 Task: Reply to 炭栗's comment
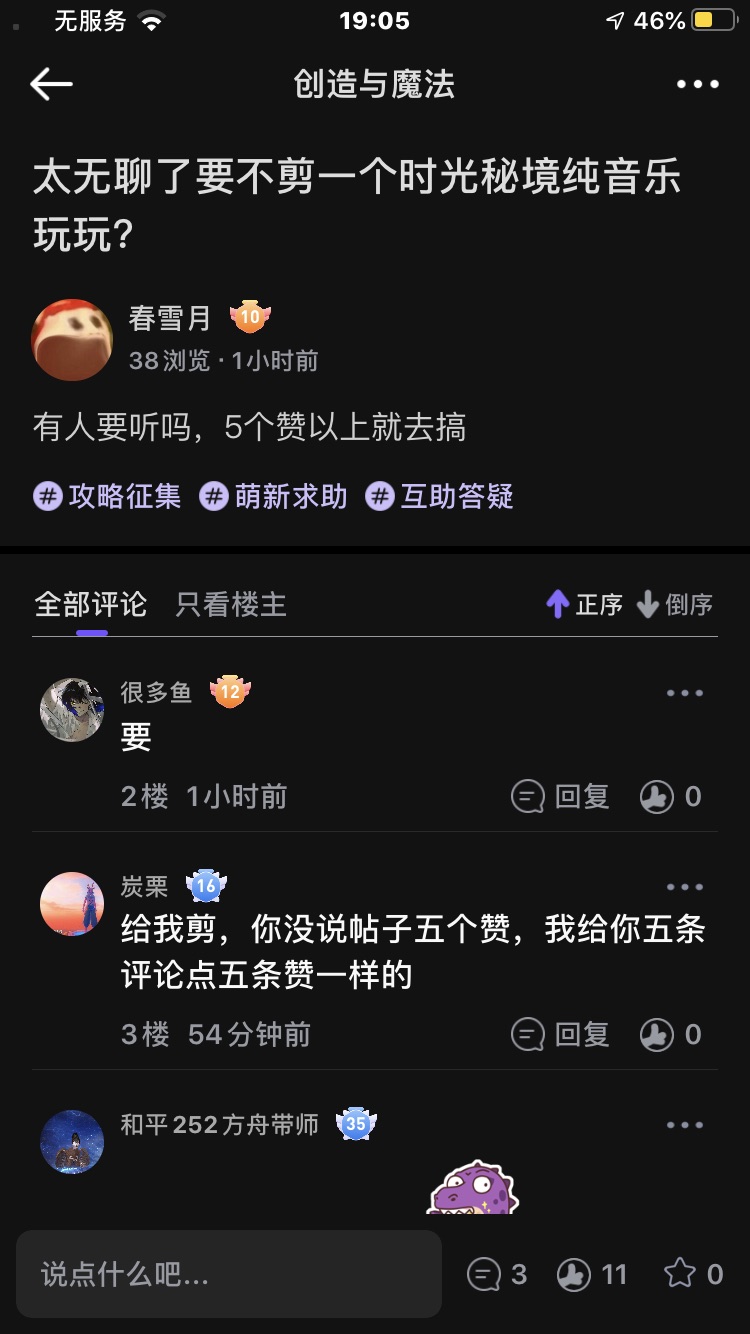click(x=560, y=1034)
